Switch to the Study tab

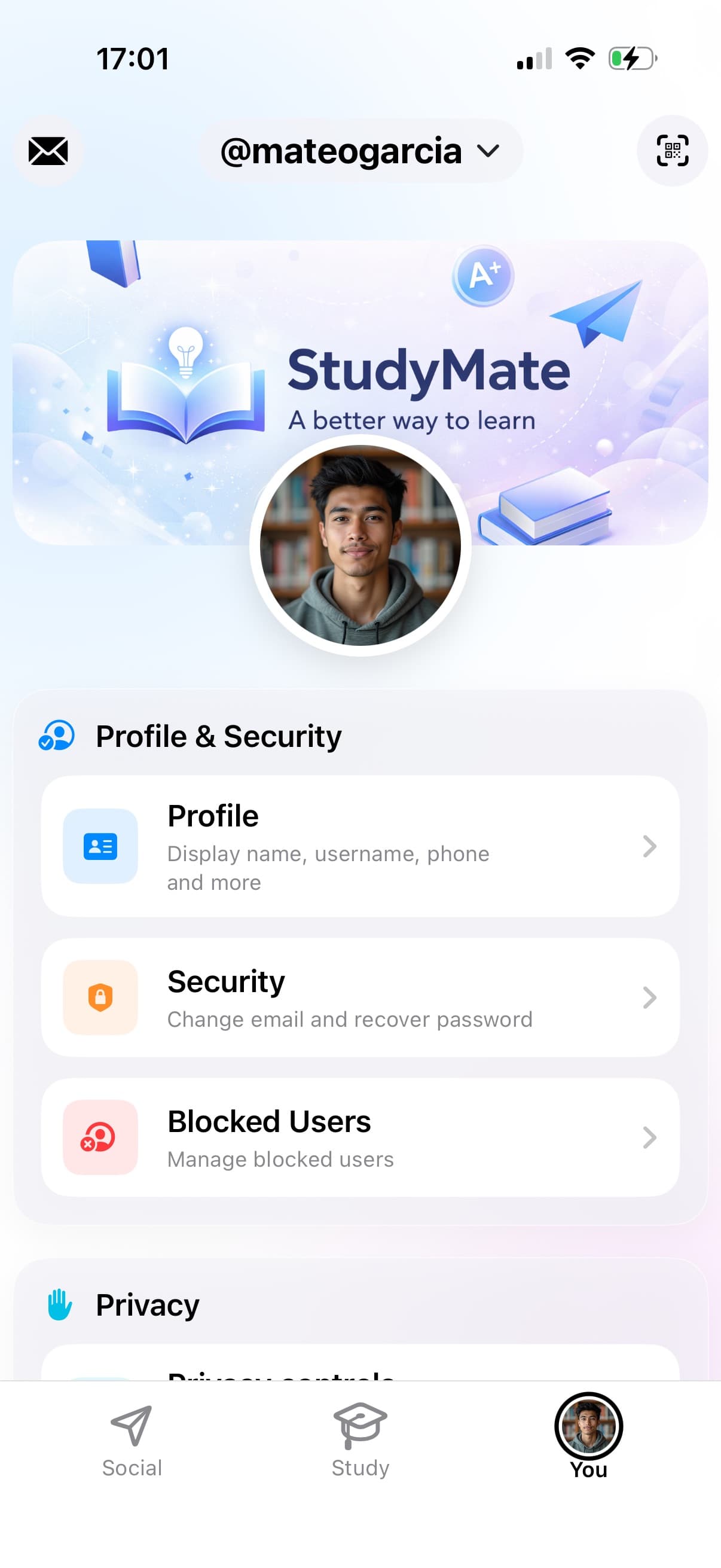coord(360,1440)
